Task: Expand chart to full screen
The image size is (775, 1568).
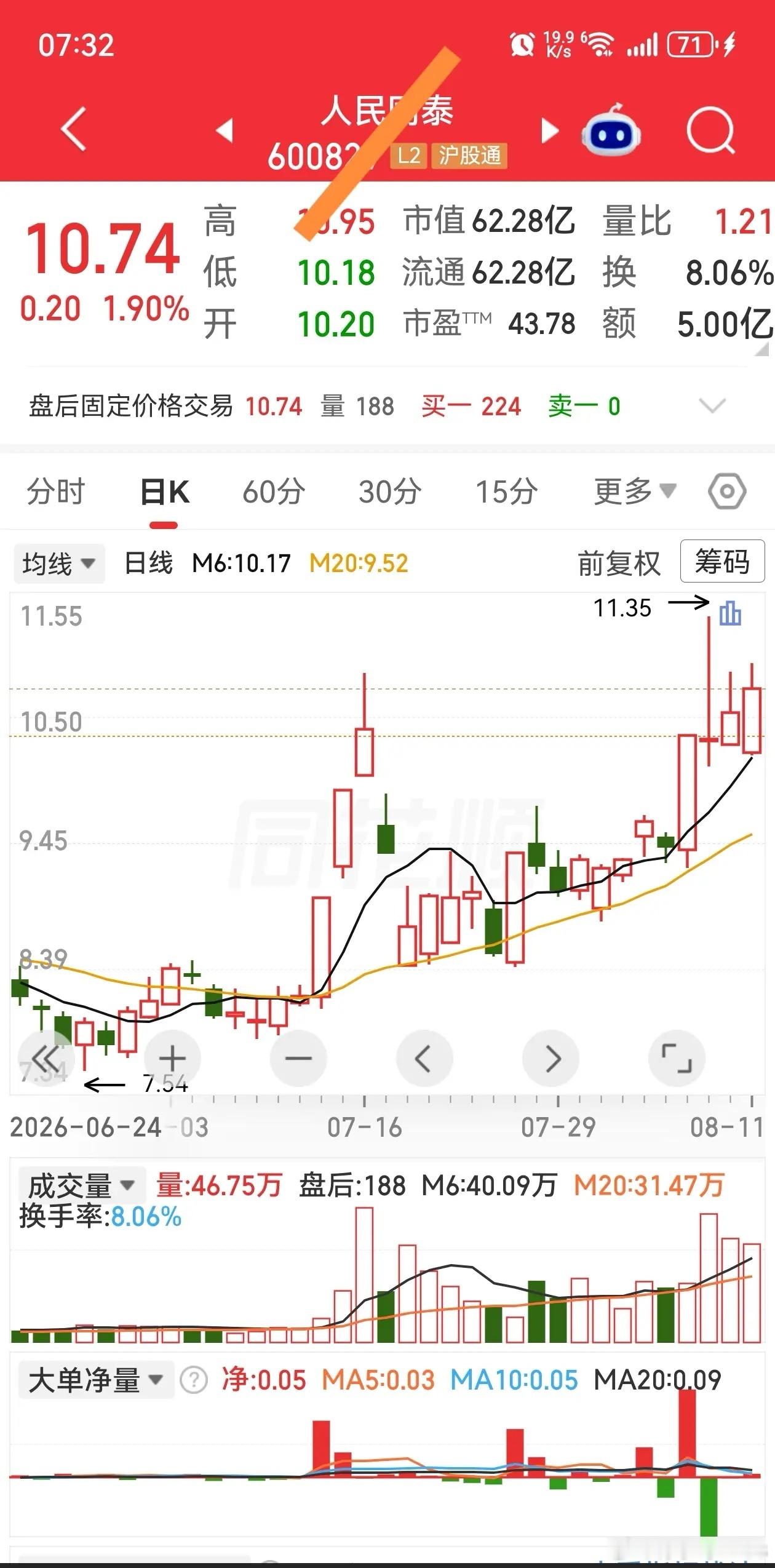Action: pyautogui.click(x=677, y=1059)
